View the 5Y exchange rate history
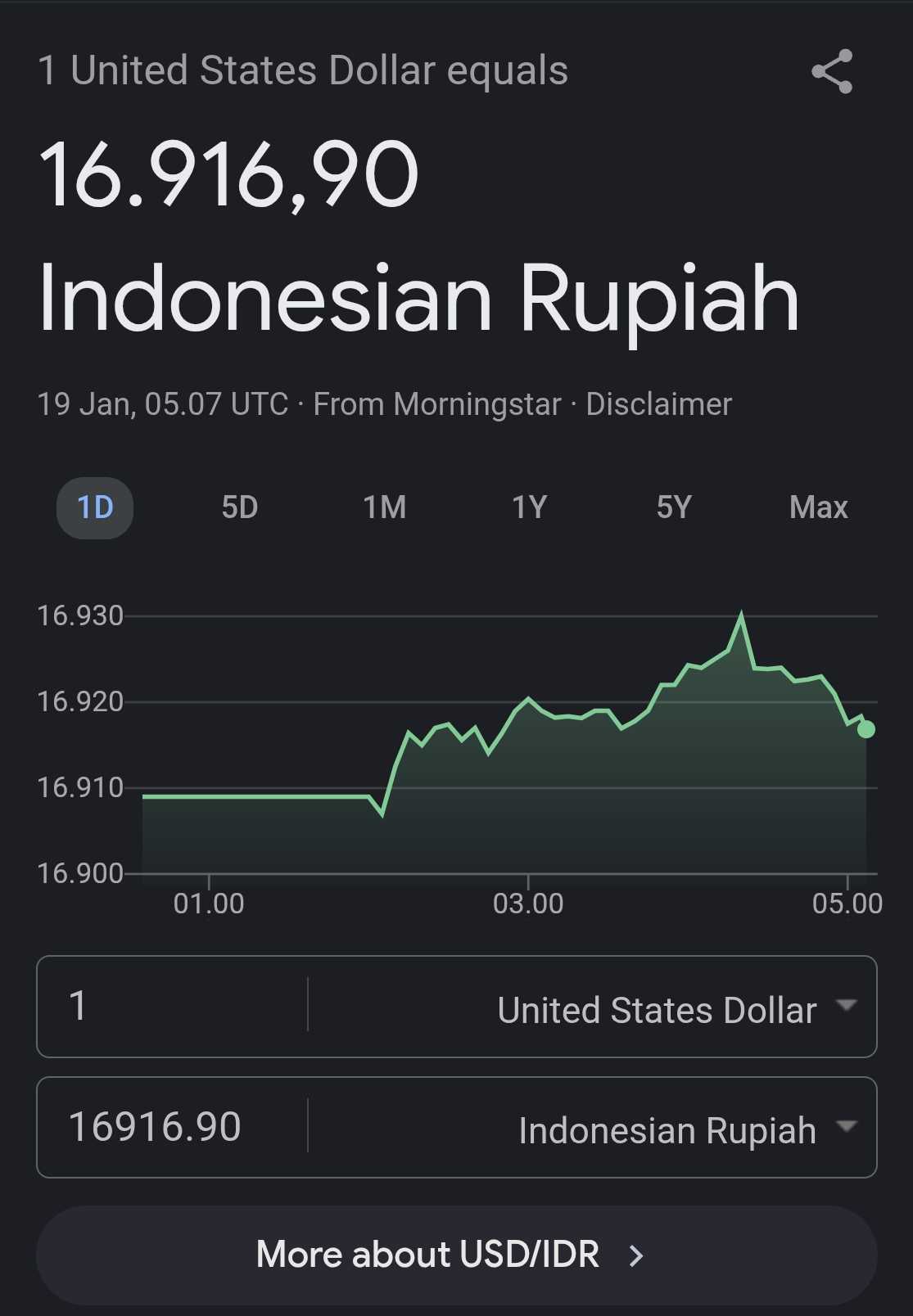 (x=674, y=507)
